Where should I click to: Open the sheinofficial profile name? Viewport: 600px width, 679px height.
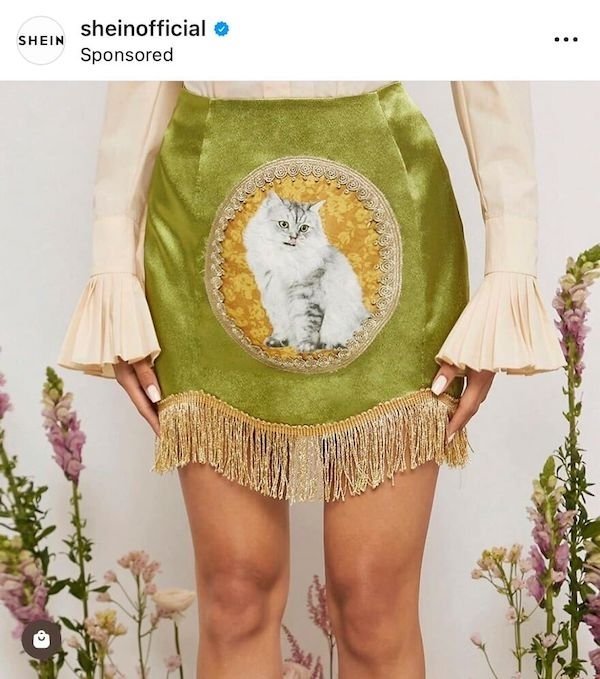(142, 28)
